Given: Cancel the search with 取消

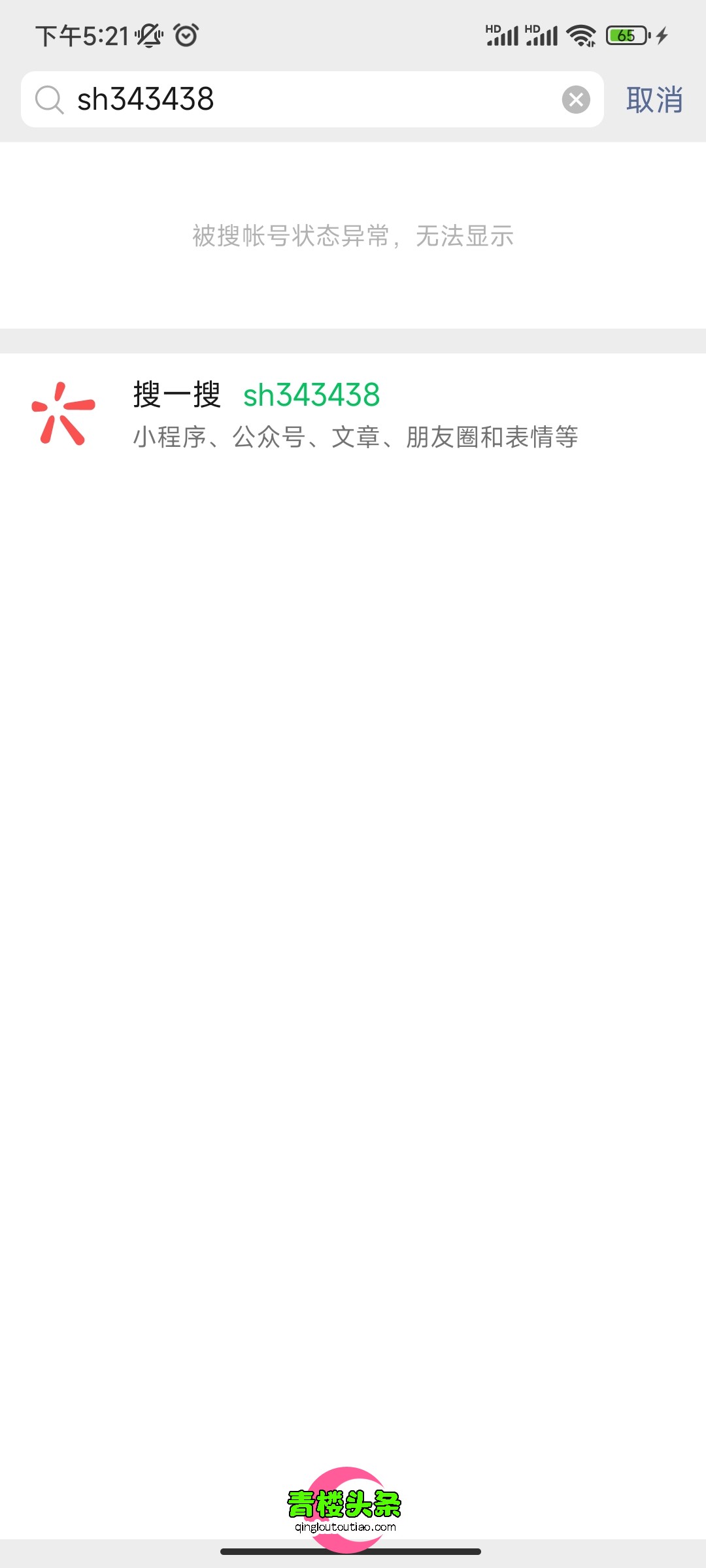Looking at the screenshot, I should 654,100.
